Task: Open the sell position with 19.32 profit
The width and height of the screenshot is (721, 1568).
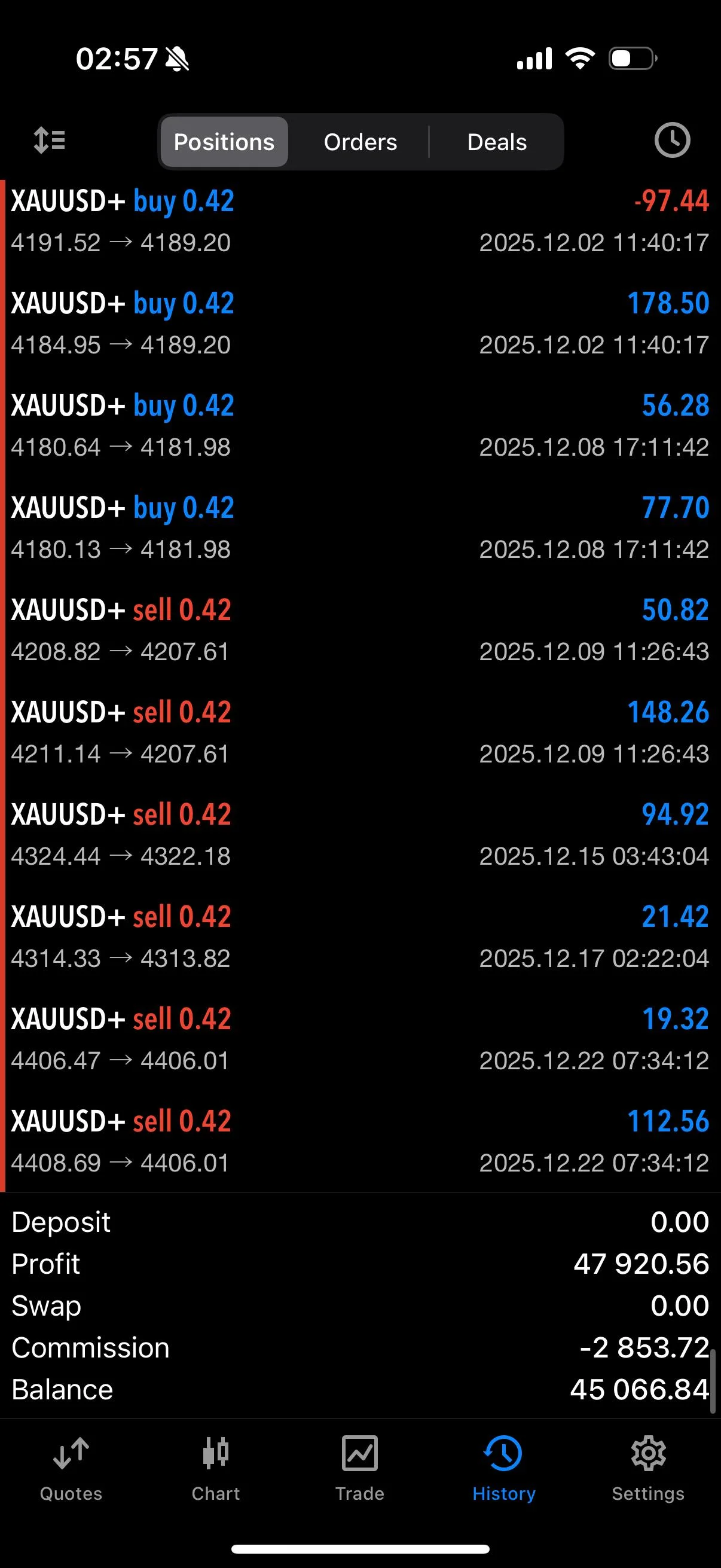Action: 360,1039
